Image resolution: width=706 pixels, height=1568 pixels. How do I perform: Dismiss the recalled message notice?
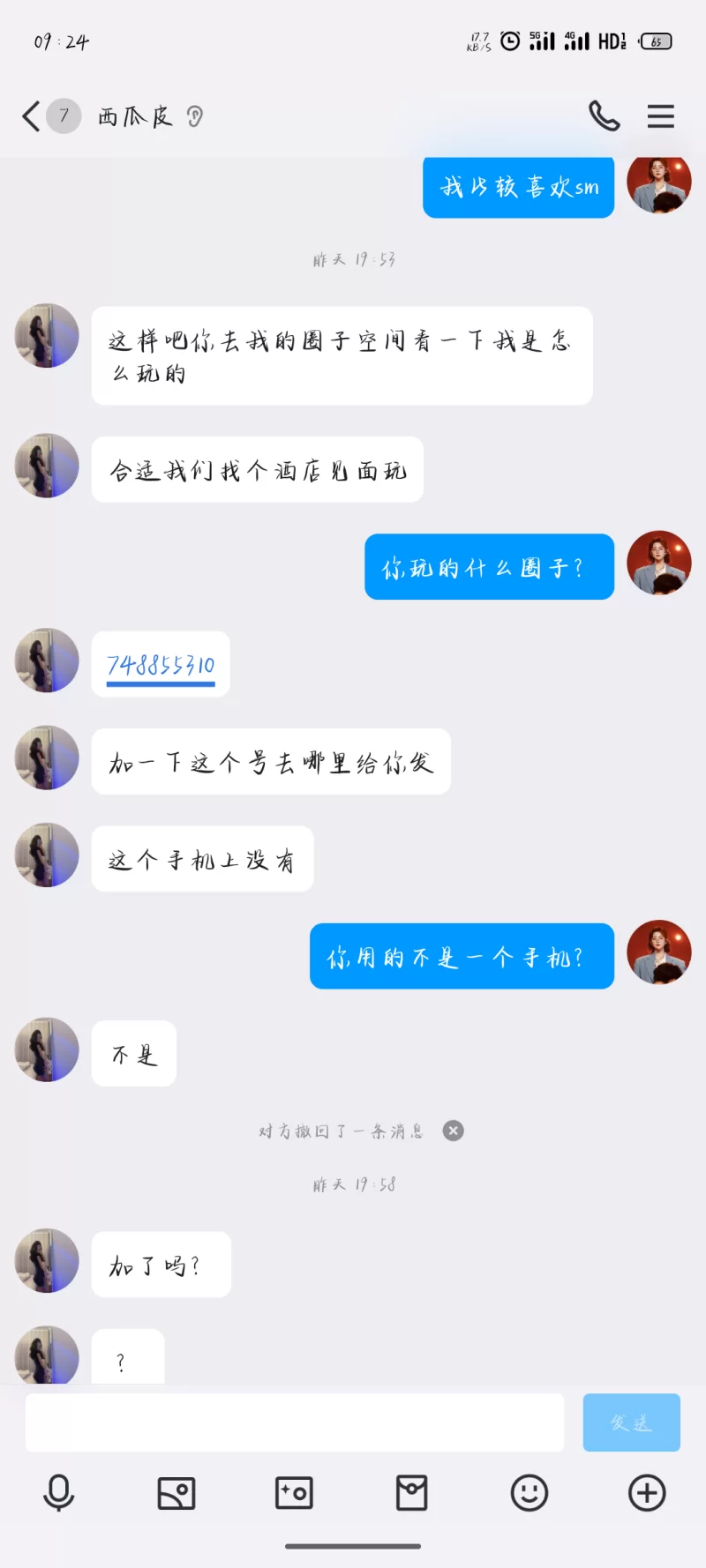point(454,1131)
